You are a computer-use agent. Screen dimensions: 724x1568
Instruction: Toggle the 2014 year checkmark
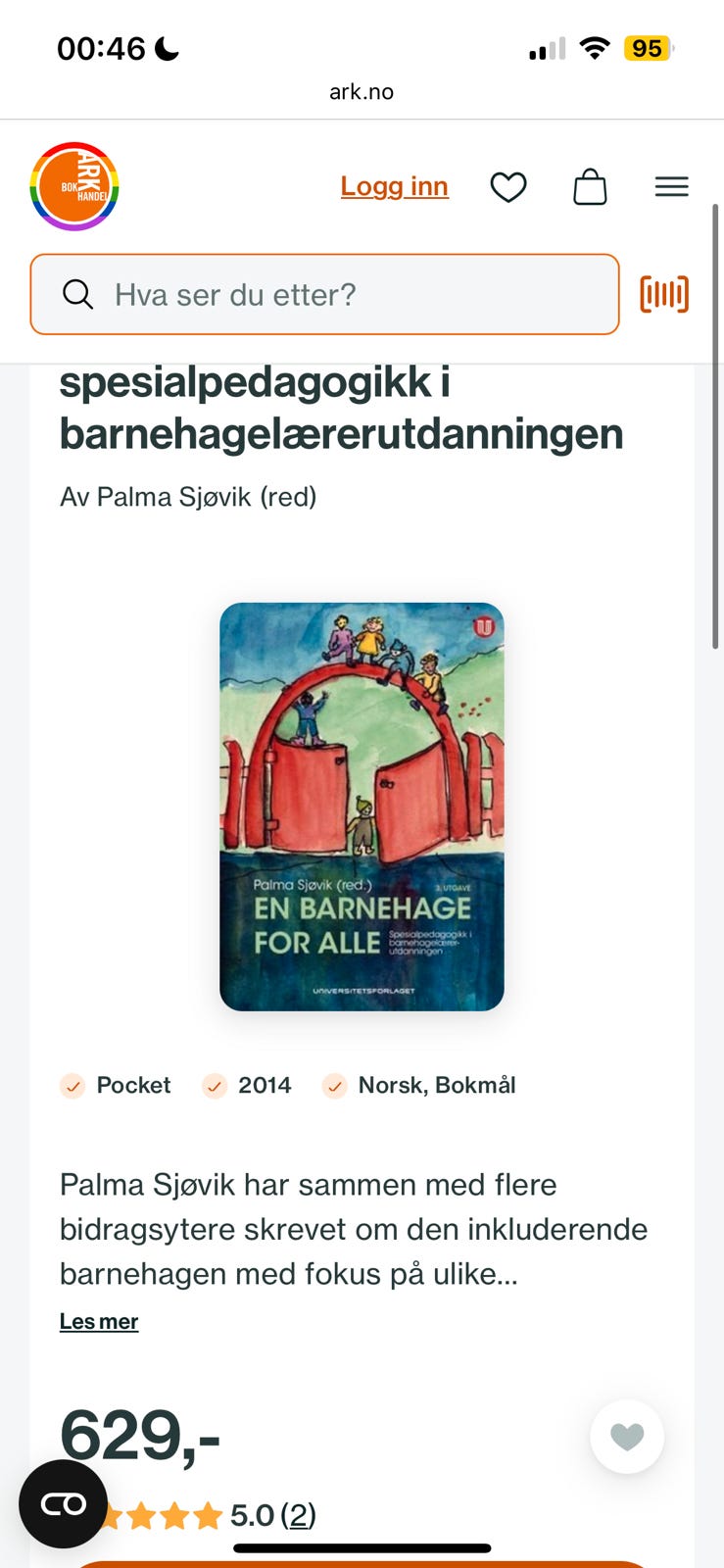214,1086
